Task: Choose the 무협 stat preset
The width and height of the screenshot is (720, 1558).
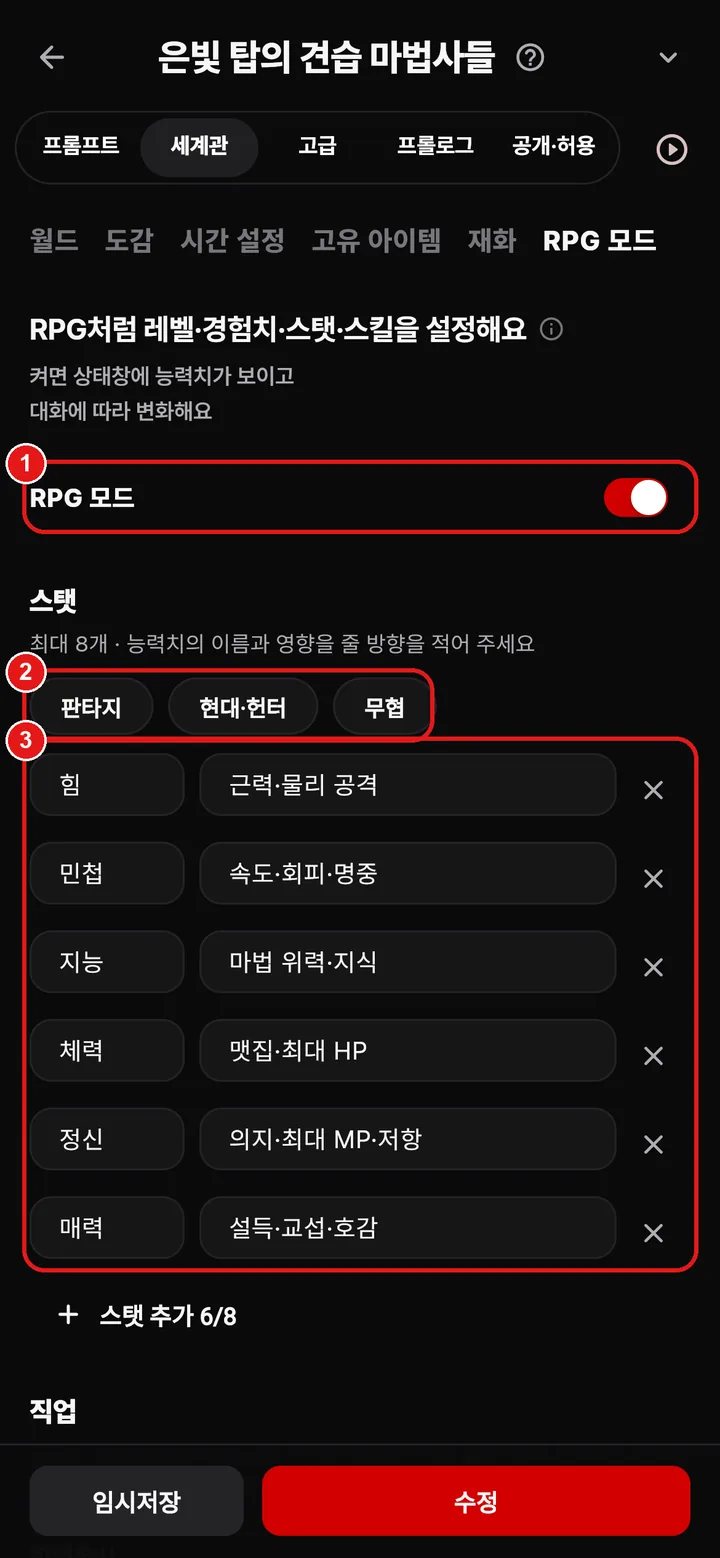Action: click(384, 708)
